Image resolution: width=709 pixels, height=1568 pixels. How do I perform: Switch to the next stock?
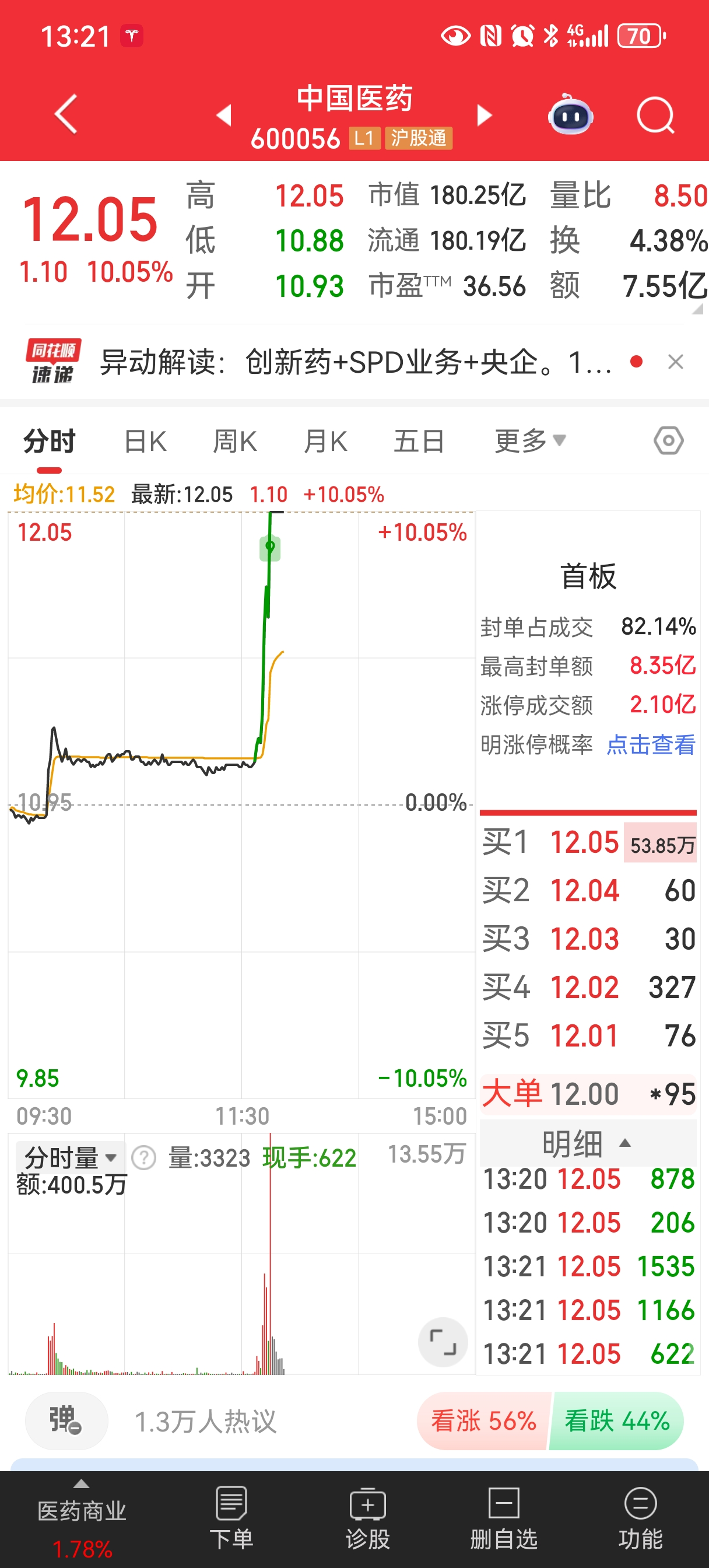[x=484, y=114]
